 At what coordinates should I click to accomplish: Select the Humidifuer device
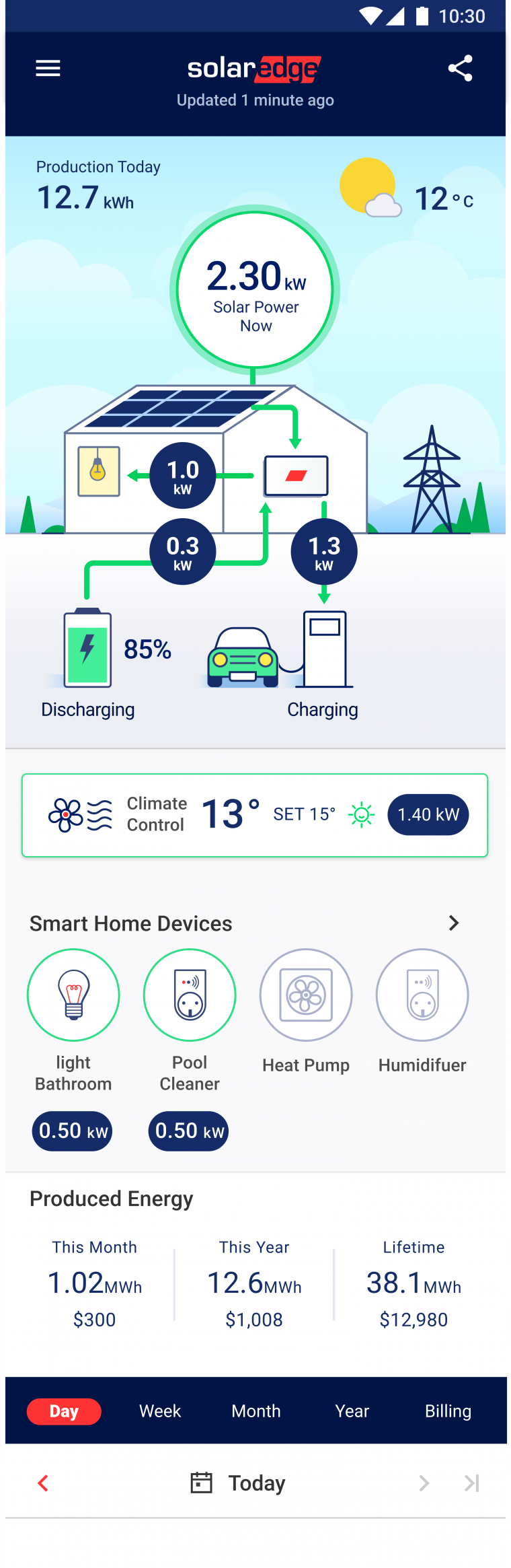[422, 995]
